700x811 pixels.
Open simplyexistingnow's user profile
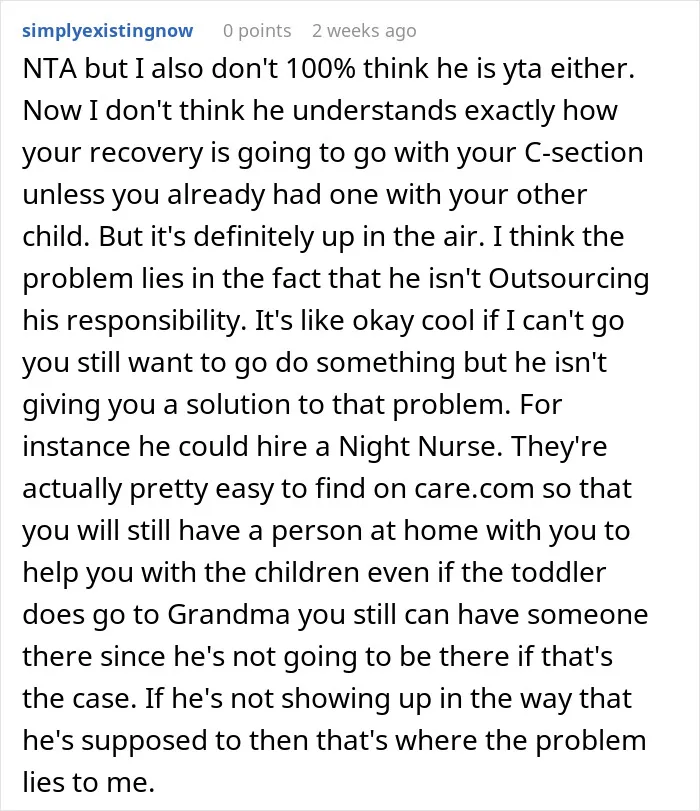108,31
